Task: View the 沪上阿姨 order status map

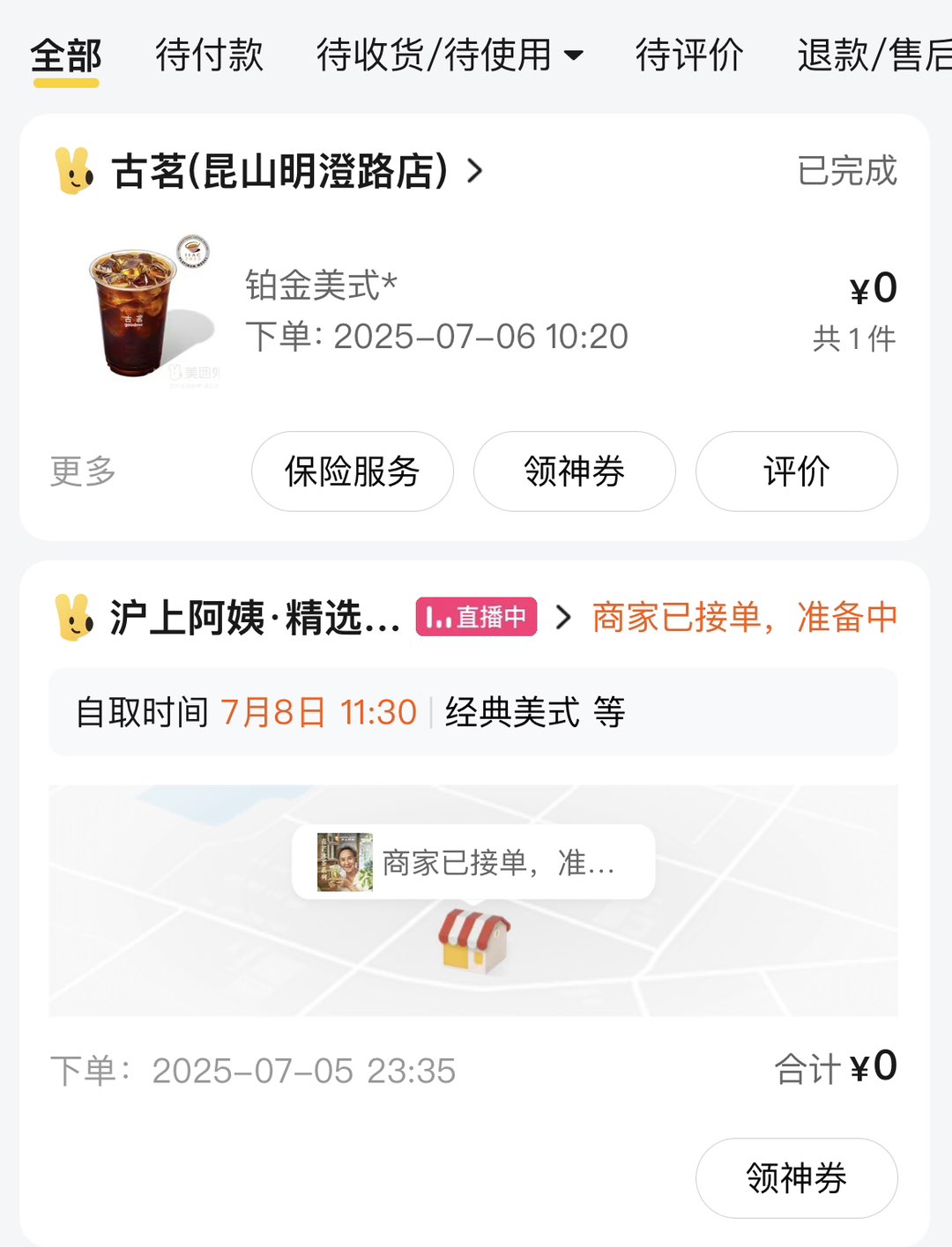Action: pos(473,901)
